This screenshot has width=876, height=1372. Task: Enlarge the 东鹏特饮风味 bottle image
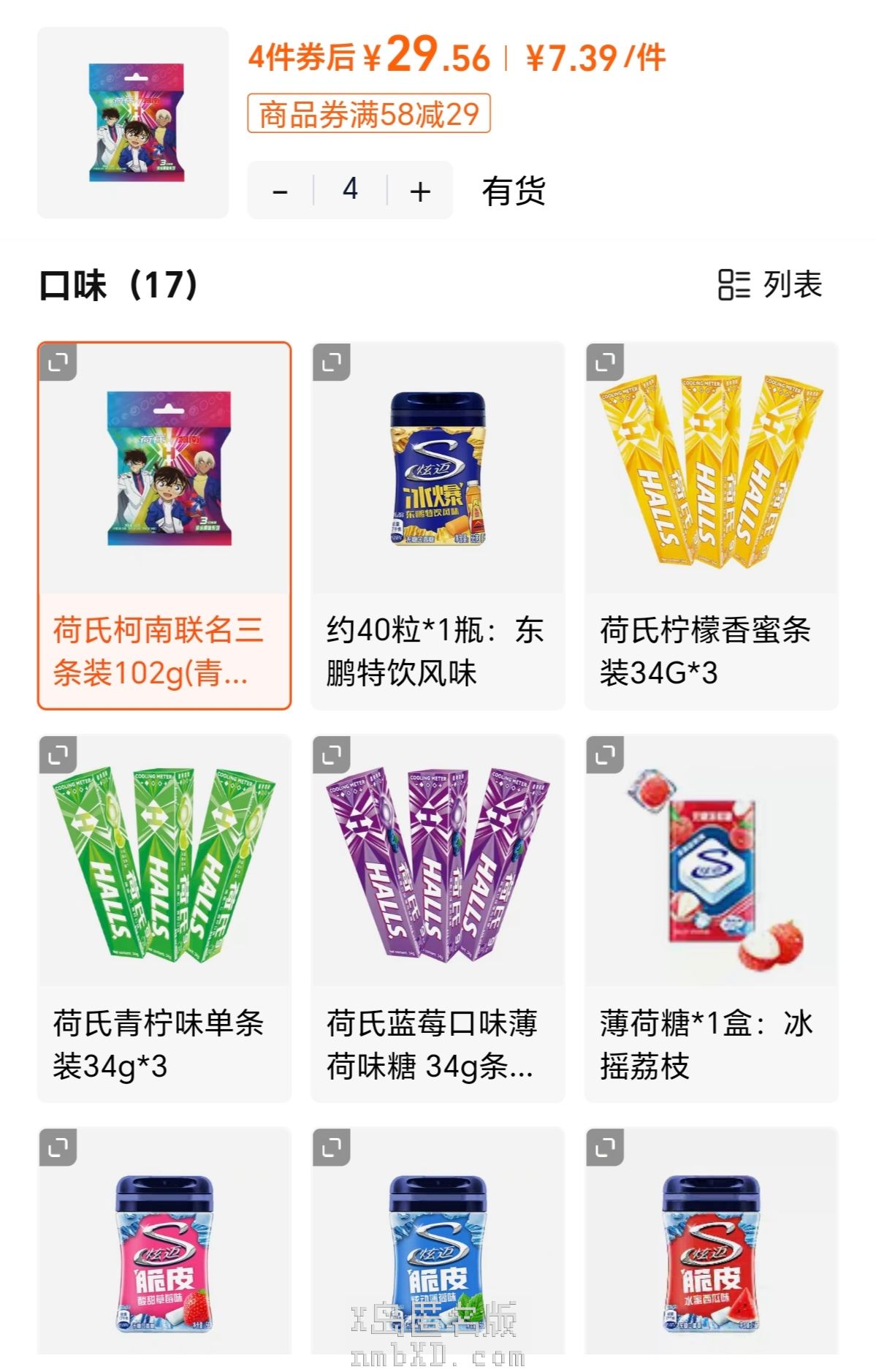pos(332,362)
